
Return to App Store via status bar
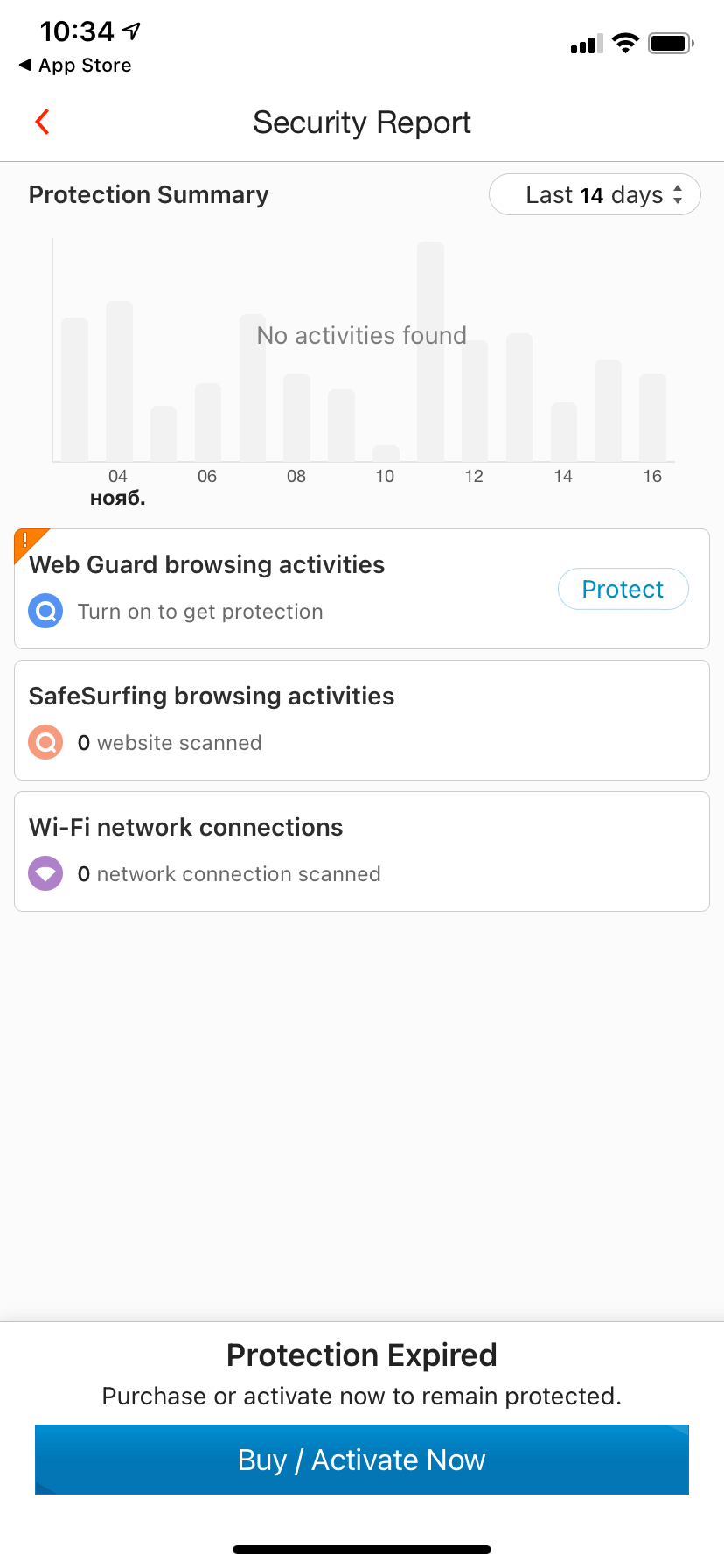(x=75, y=66)
